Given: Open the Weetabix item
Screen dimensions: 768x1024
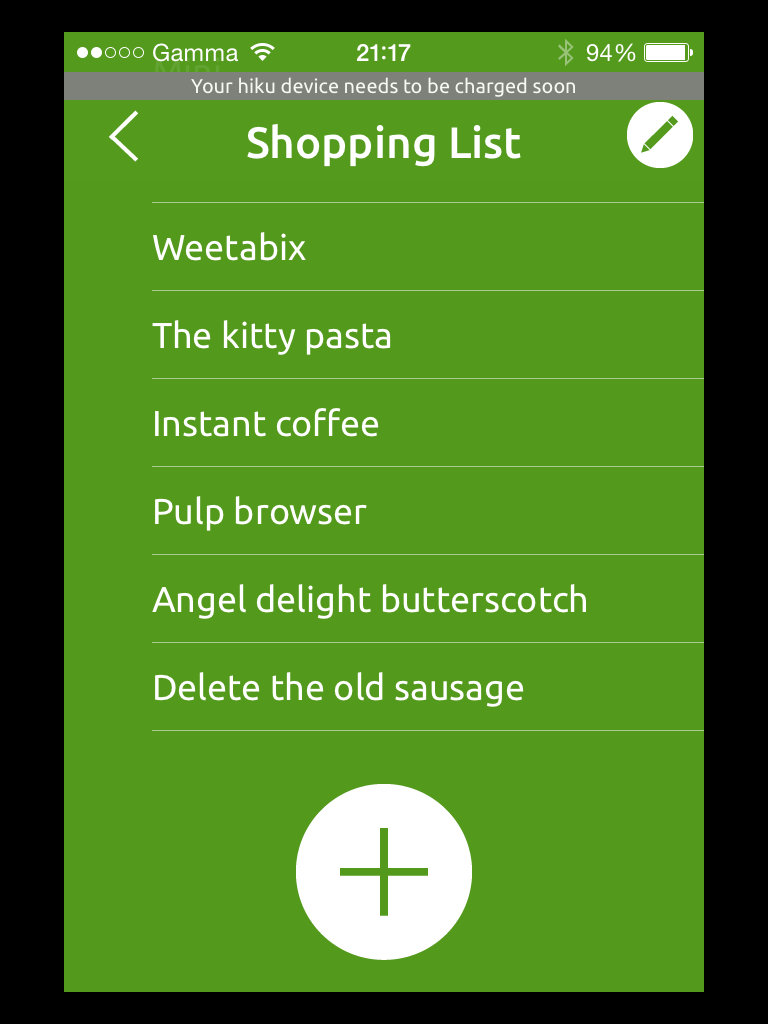Looking at the screenshot, I should pyautogui.click(x=428, y=247).
